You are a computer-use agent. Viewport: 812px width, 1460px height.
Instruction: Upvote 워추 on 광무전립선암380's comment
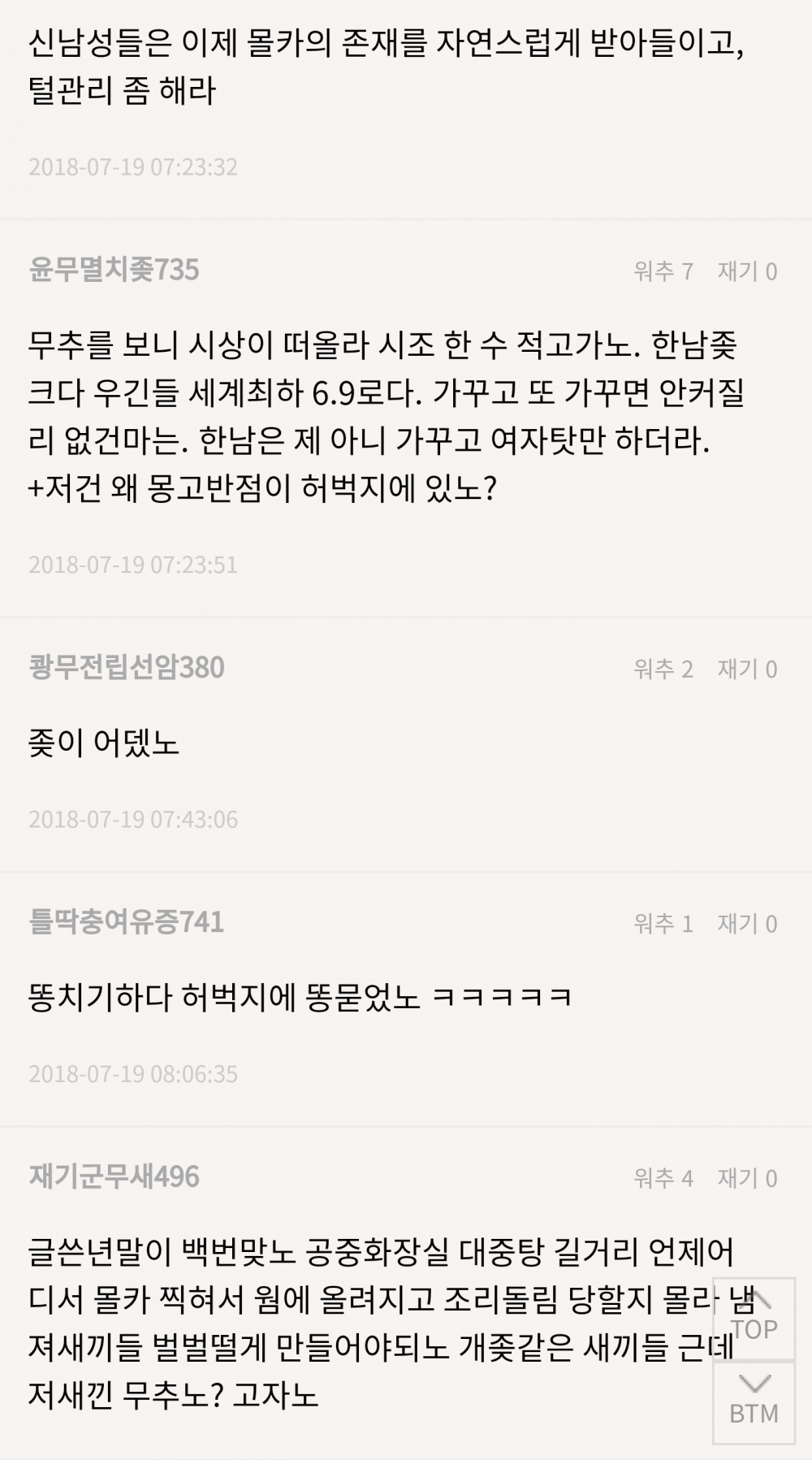pos(663,669)
